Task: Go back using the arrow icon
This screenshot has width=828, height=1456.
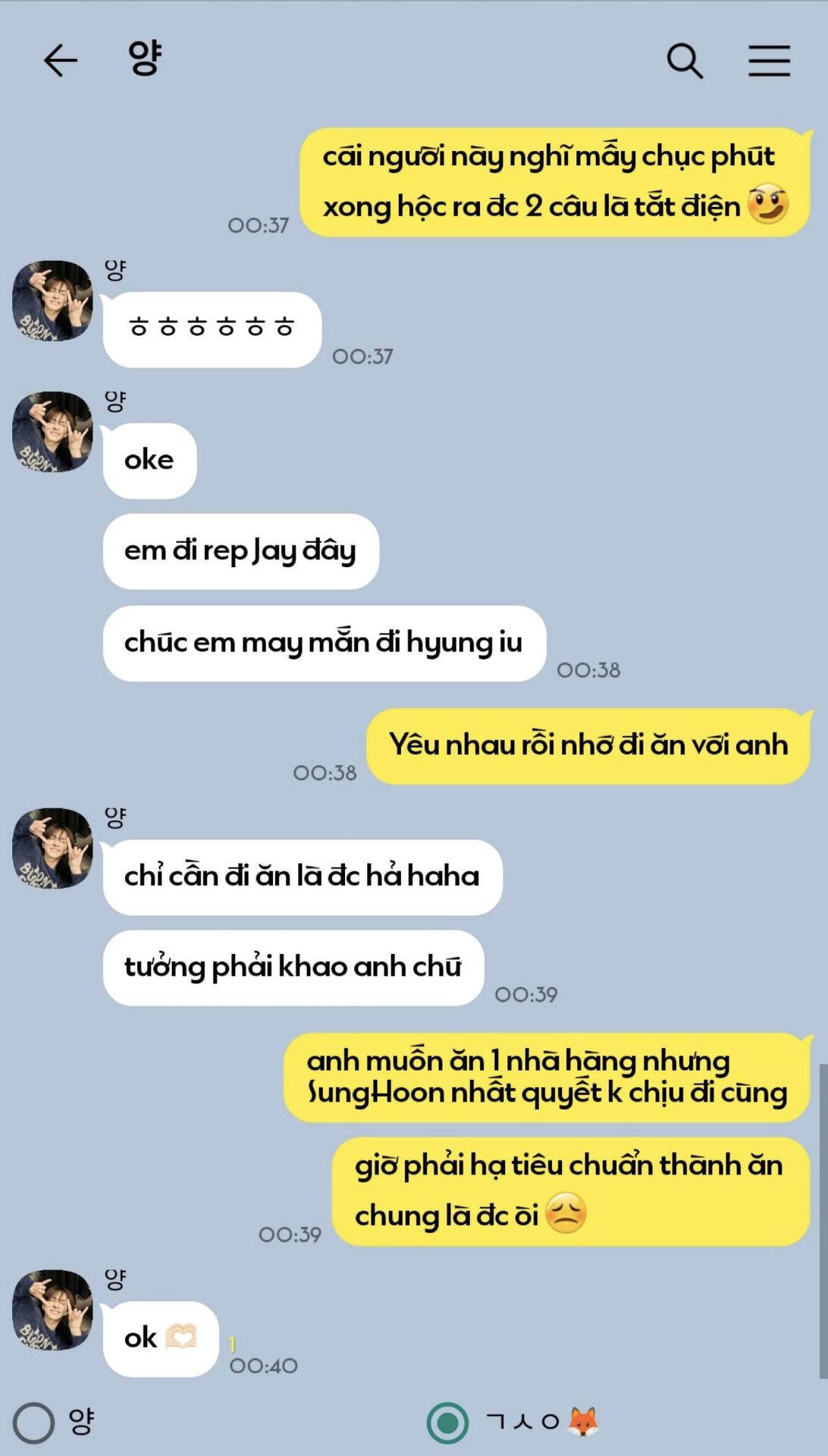Action: click(x=61, y=61)
